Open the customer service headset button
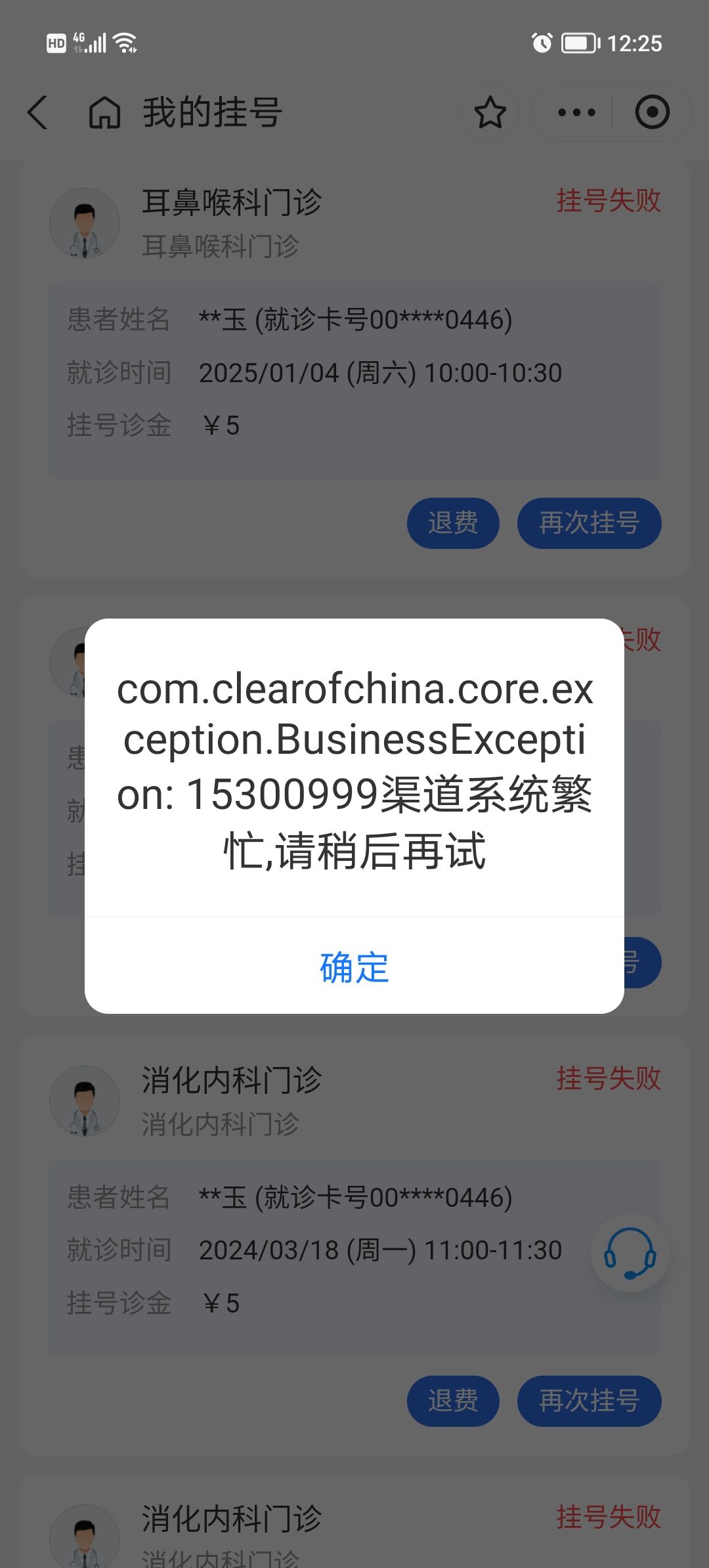 [630, 1253]
